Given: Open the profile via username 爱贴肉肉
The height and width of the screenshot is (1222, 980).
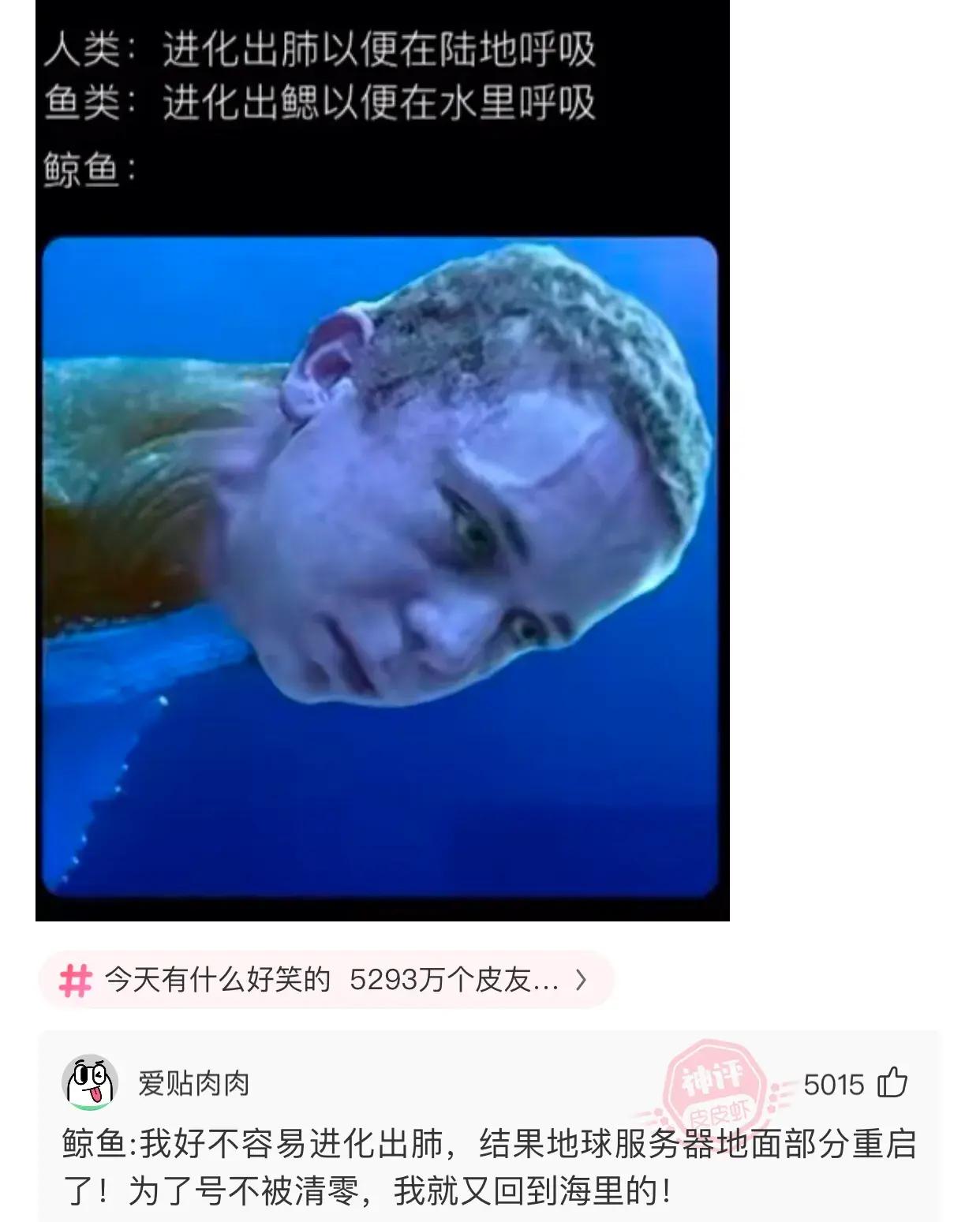Looking at the screenshot, I should click(193, 1083).
